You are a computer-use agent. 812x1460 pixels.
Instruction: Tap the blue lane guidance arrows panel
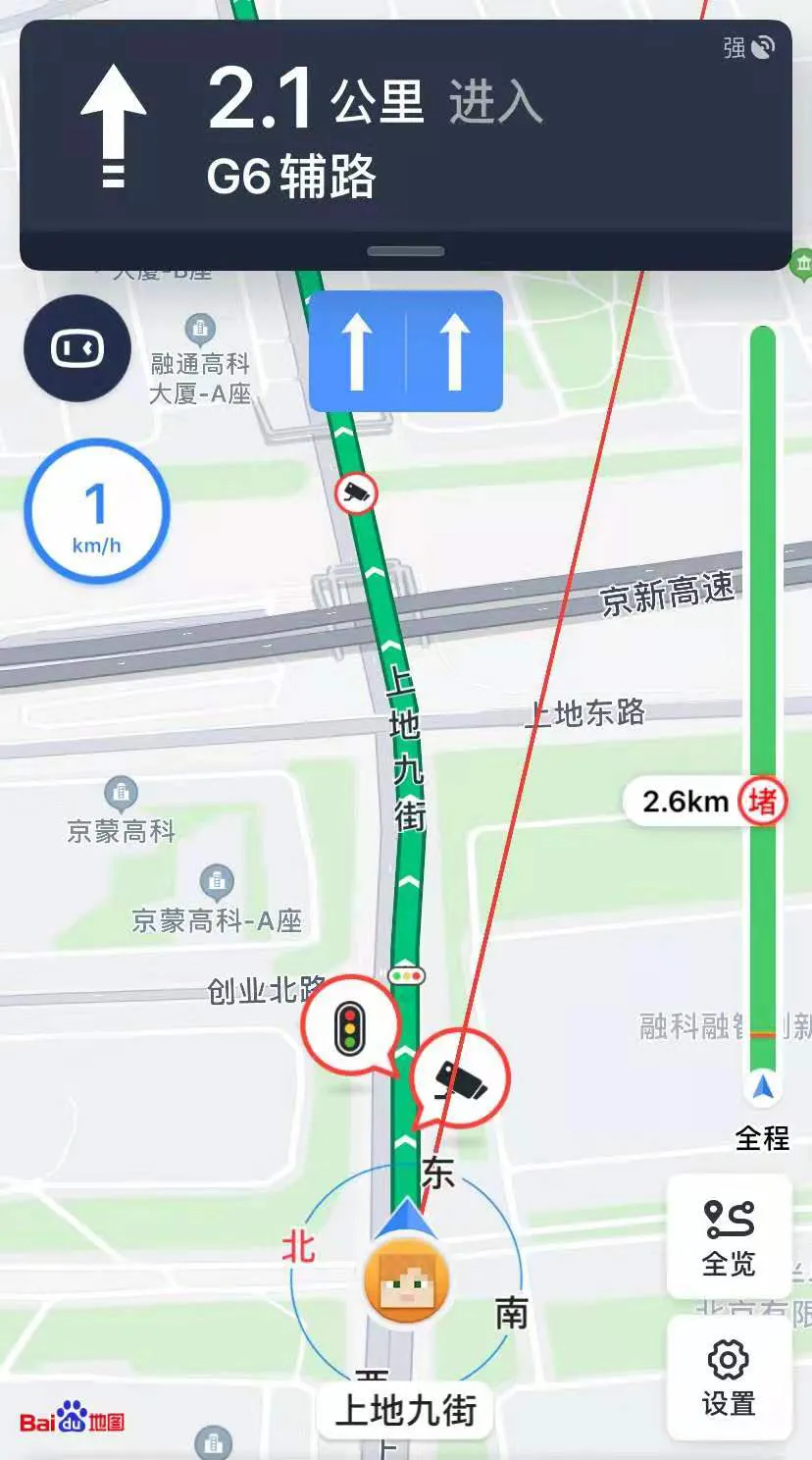tap(407, 350)
